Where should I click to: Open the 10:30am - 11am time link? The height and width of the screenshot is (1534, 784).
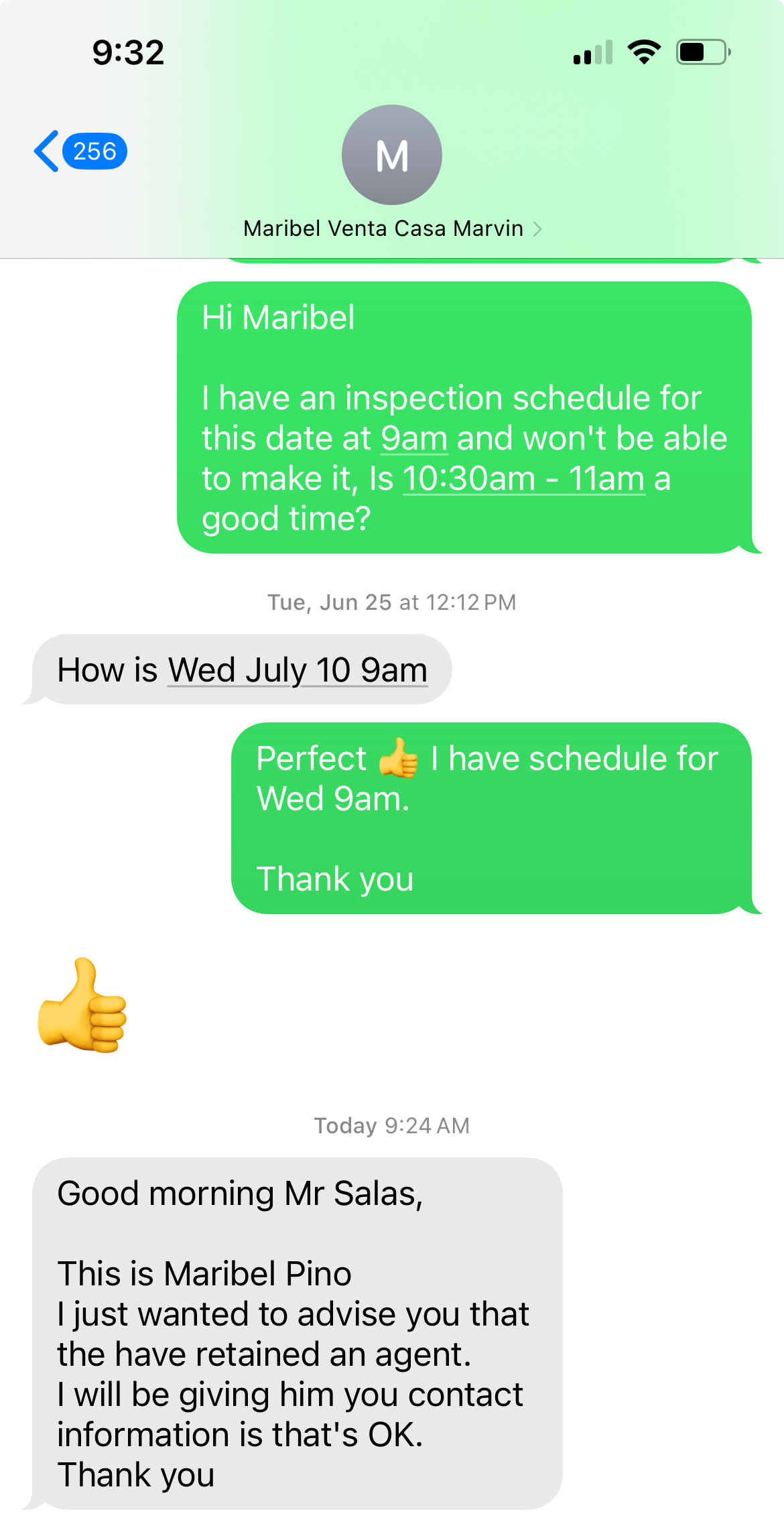coord(523,479)
